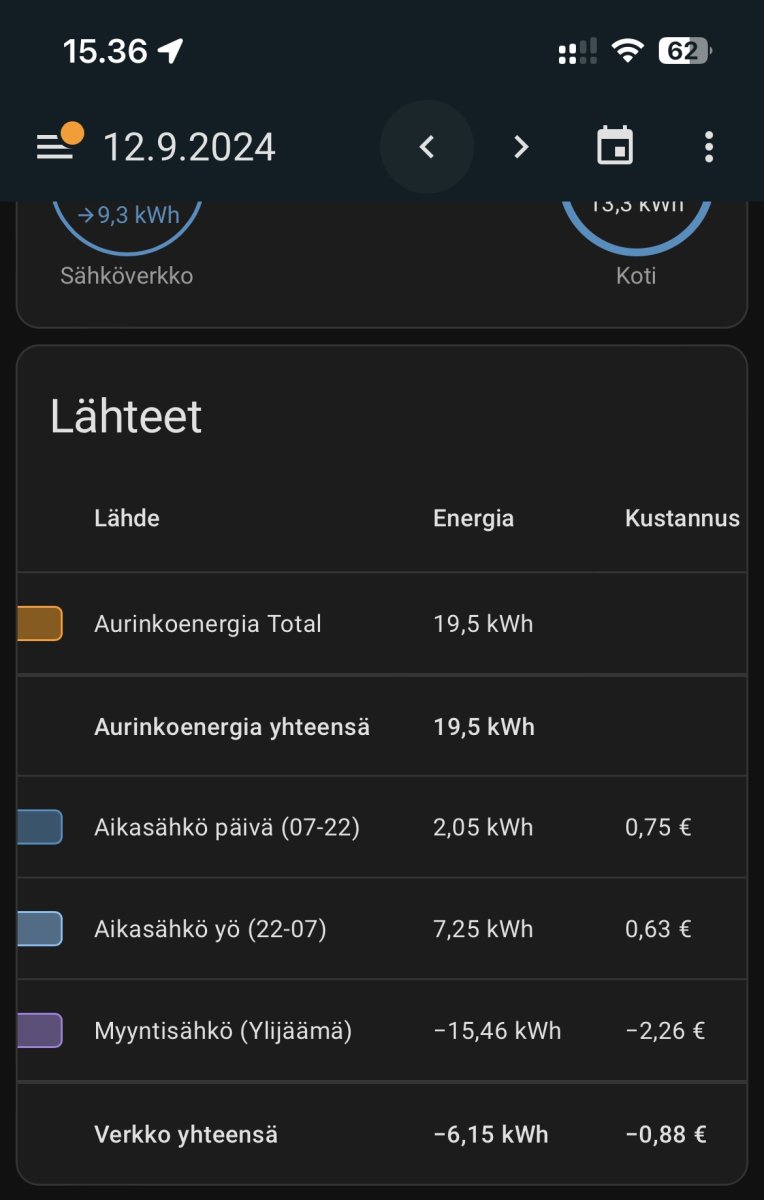
Task: Open the sidebar menu
Action: pyautogui.click(x=56, y=148)
